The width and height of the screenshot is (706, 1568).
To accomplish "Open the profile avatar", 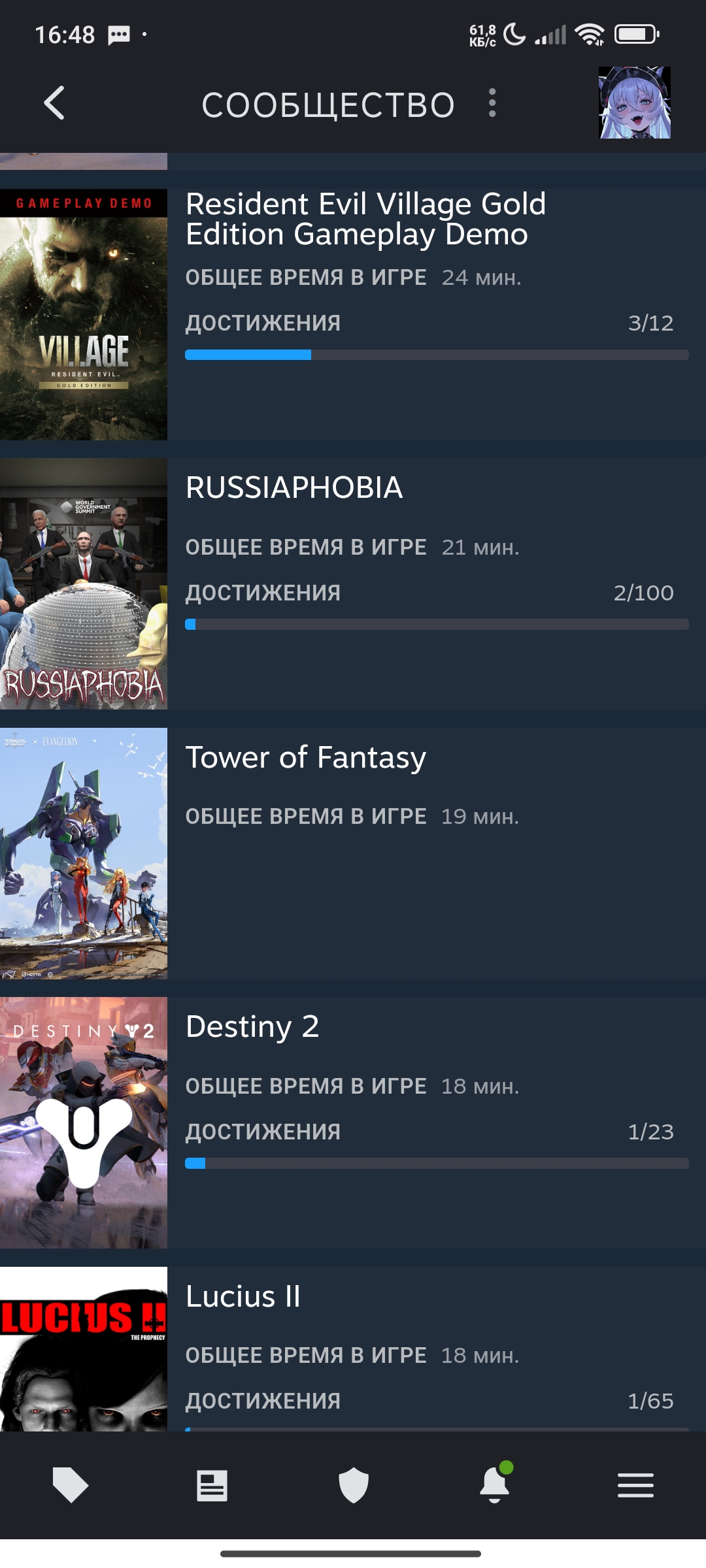I will [x=635, y=103].
